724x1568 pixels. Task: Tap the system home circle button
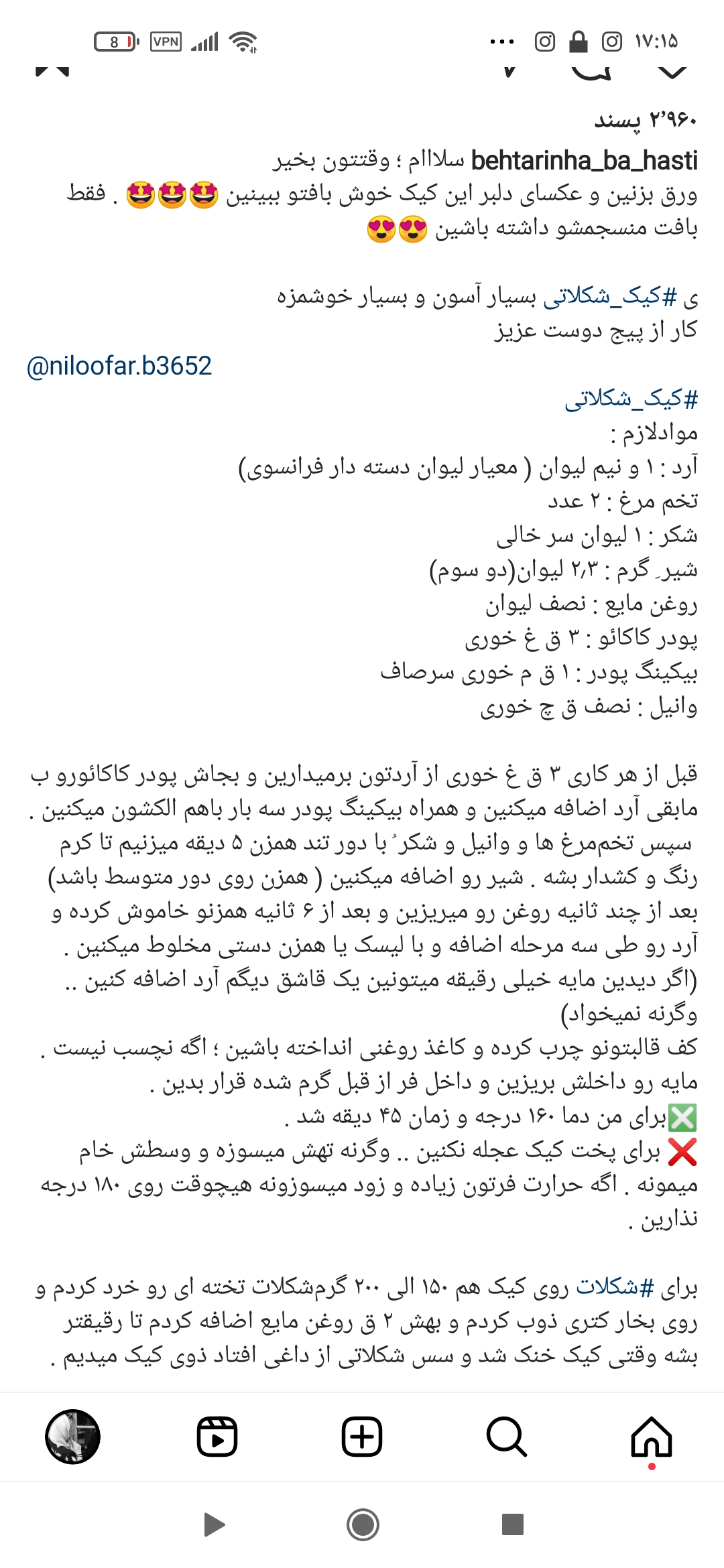pos(363,1525)
